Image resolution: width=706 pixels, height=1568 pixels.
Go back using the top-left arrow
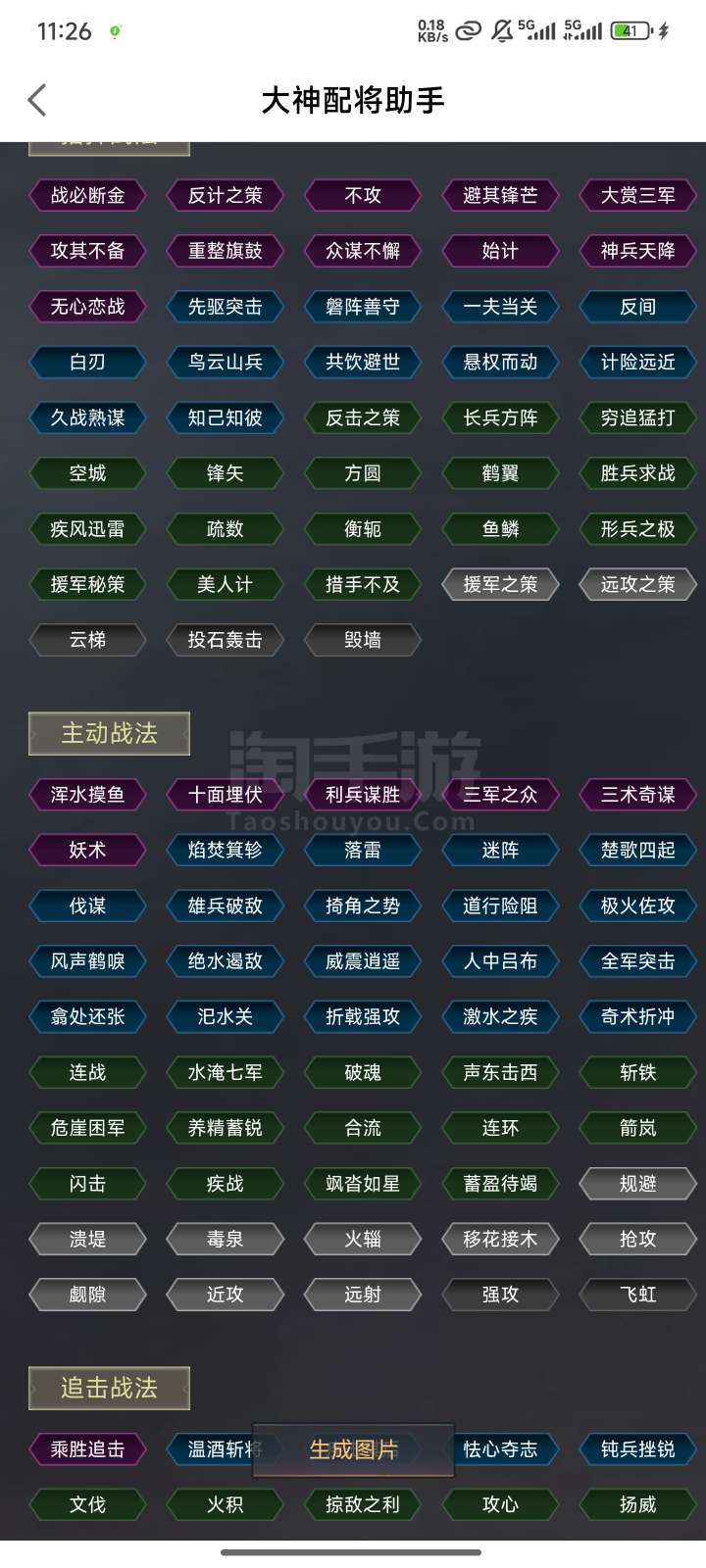pyautogui.click(x=37, y=100)
